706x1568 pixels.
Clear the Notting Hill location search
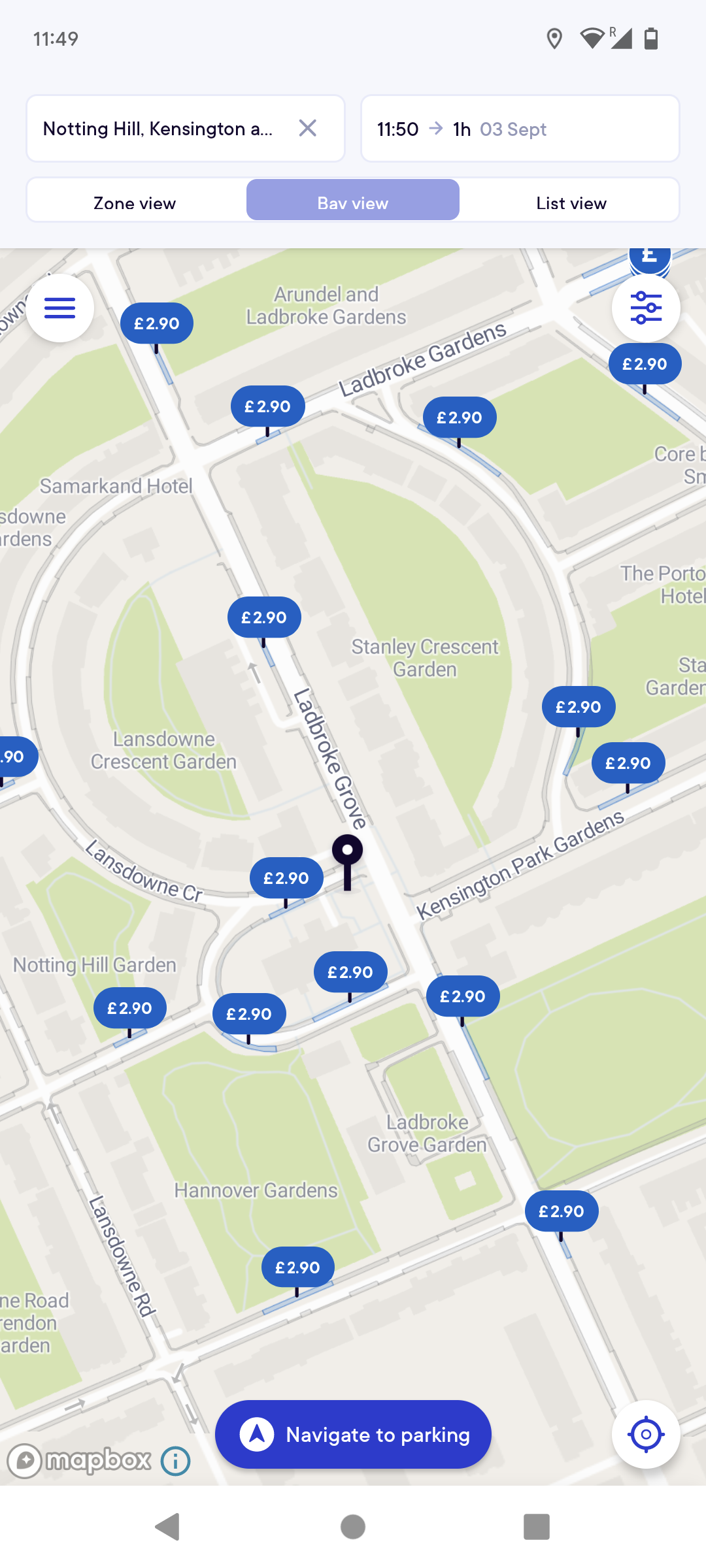click(307, 128)
